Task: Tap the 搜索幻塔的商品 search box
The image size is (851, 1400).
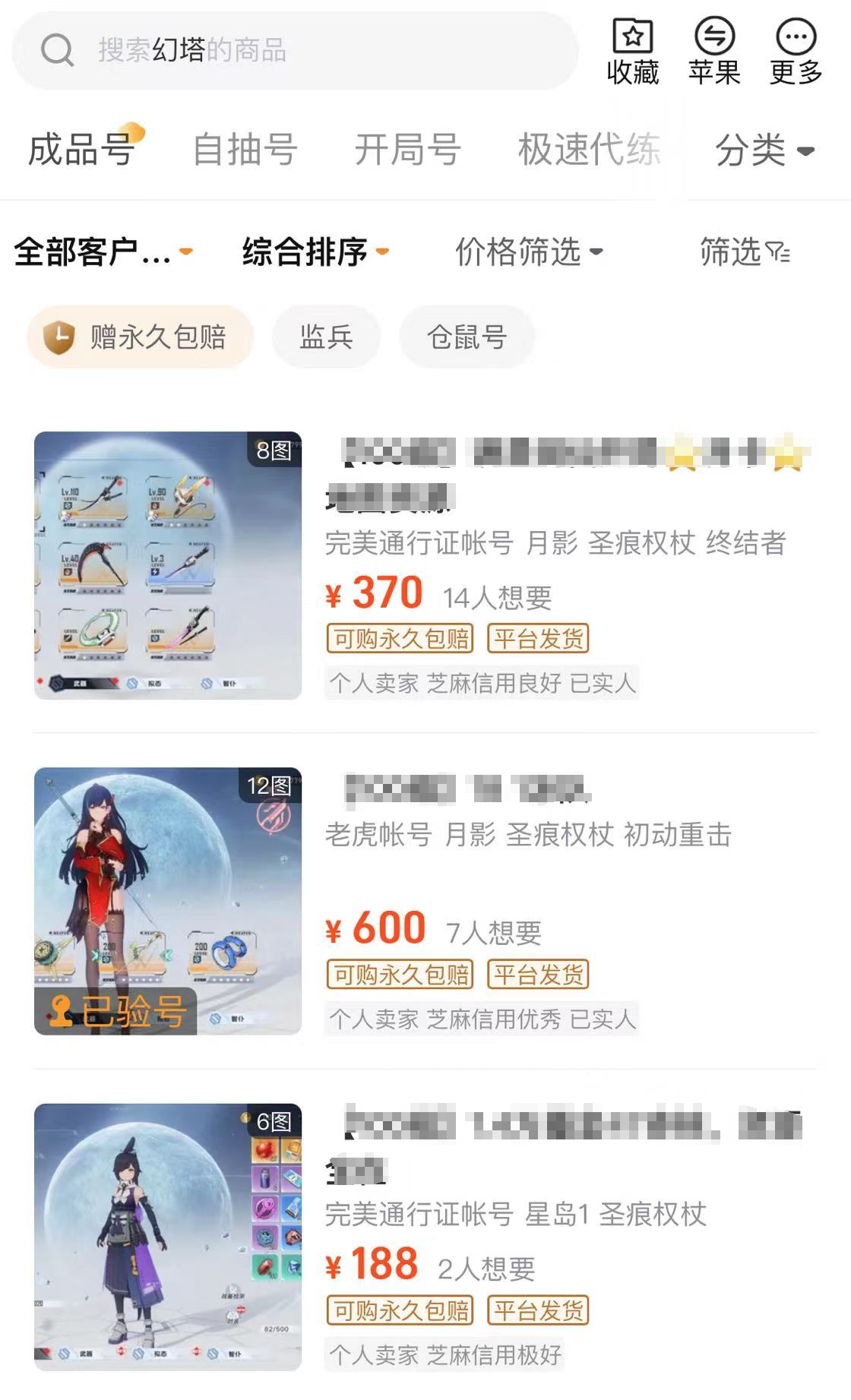Action: (295, 51)
